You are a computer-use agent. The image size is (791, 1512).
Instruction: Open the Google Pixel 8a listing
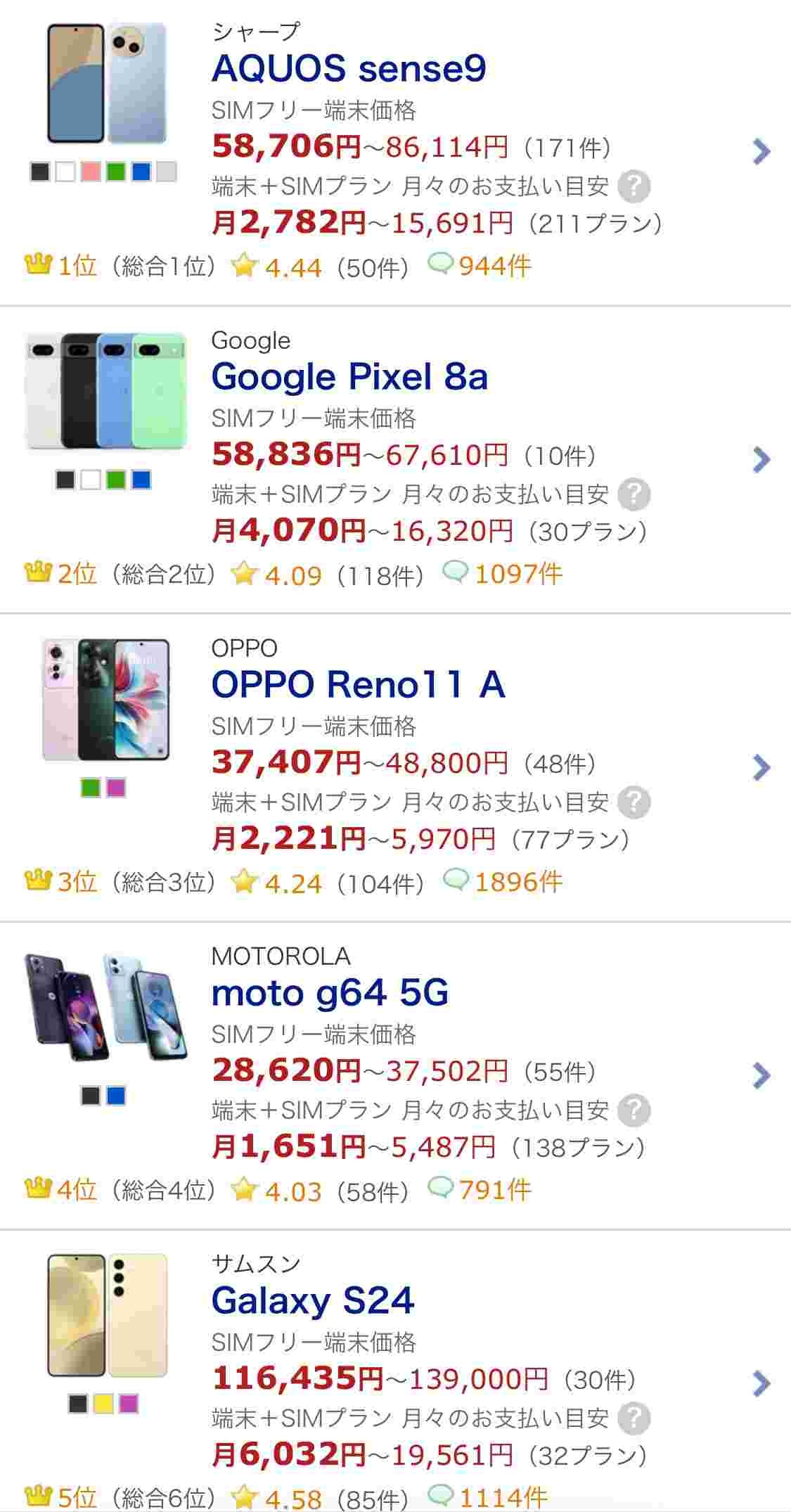(x=349, y=377)
